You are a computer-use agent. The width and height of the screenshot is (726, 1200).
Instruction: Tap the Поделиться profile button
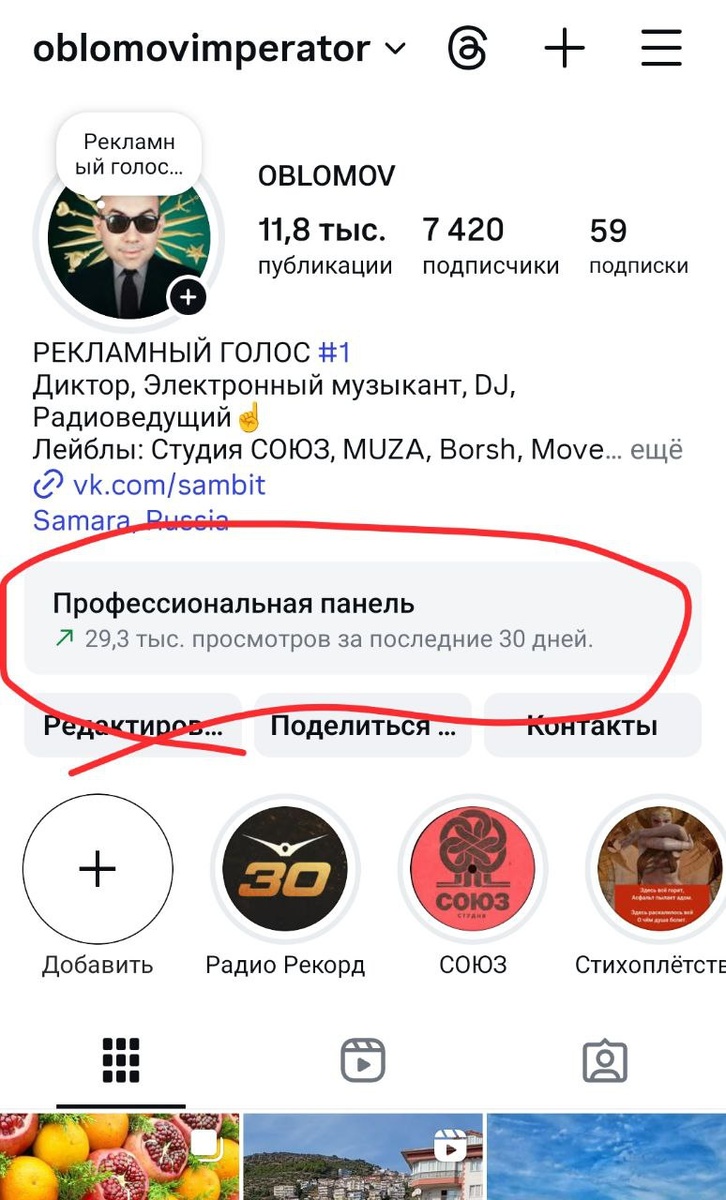click(x=363, y=725)
